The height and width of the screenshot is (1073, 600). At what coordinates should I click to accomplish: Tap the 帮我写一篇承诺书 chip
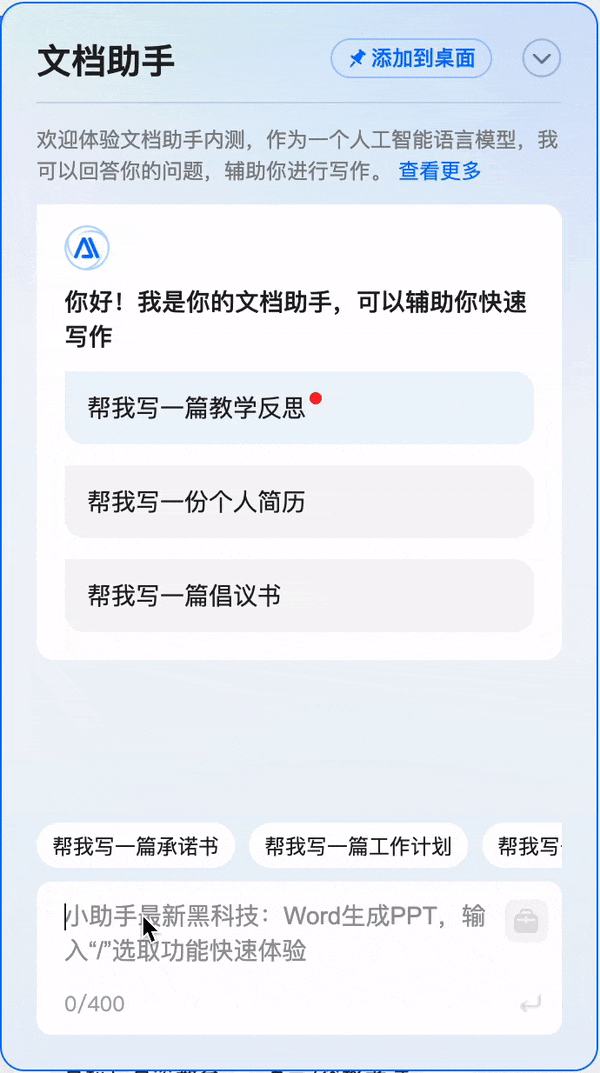(x=135, y=847)
